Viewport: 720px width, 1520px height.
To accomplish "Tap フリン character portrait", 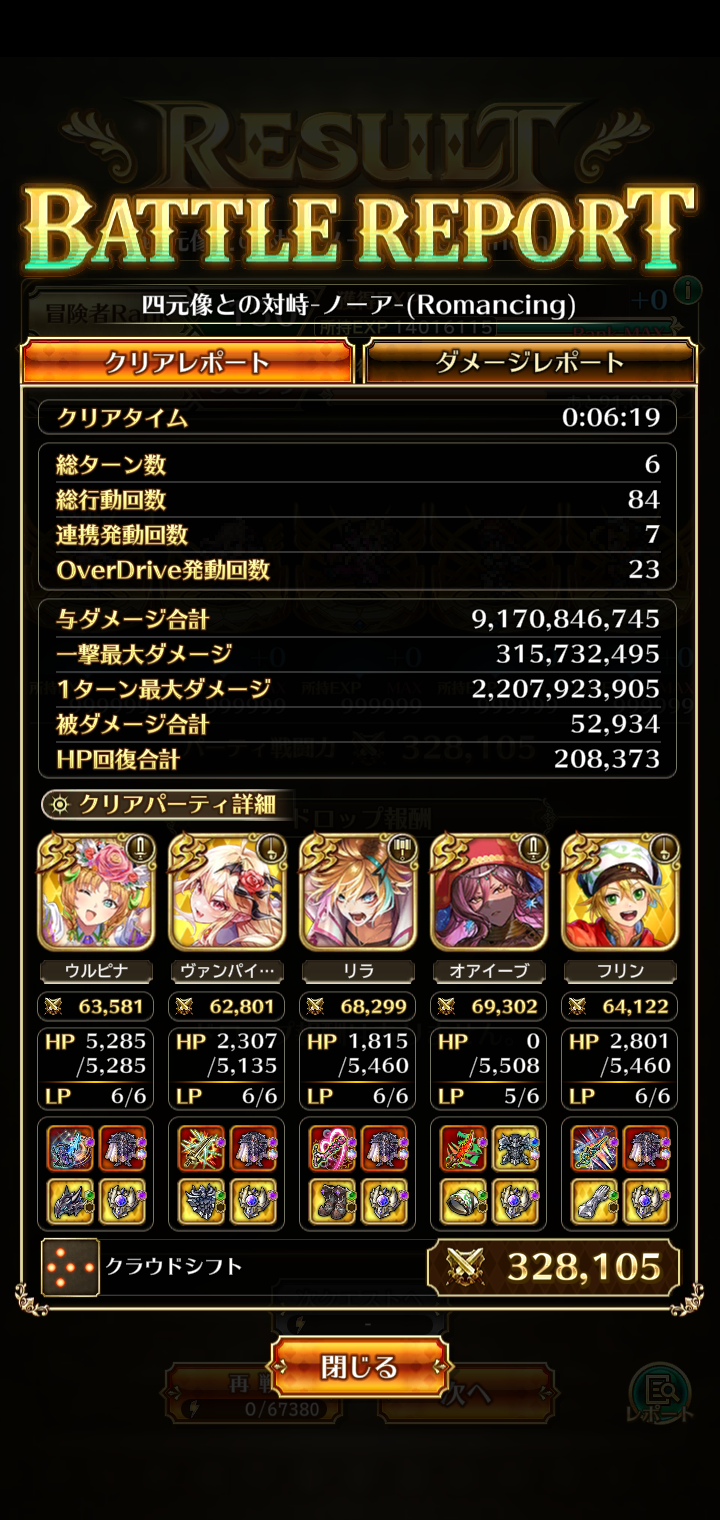I will (620, 892).
